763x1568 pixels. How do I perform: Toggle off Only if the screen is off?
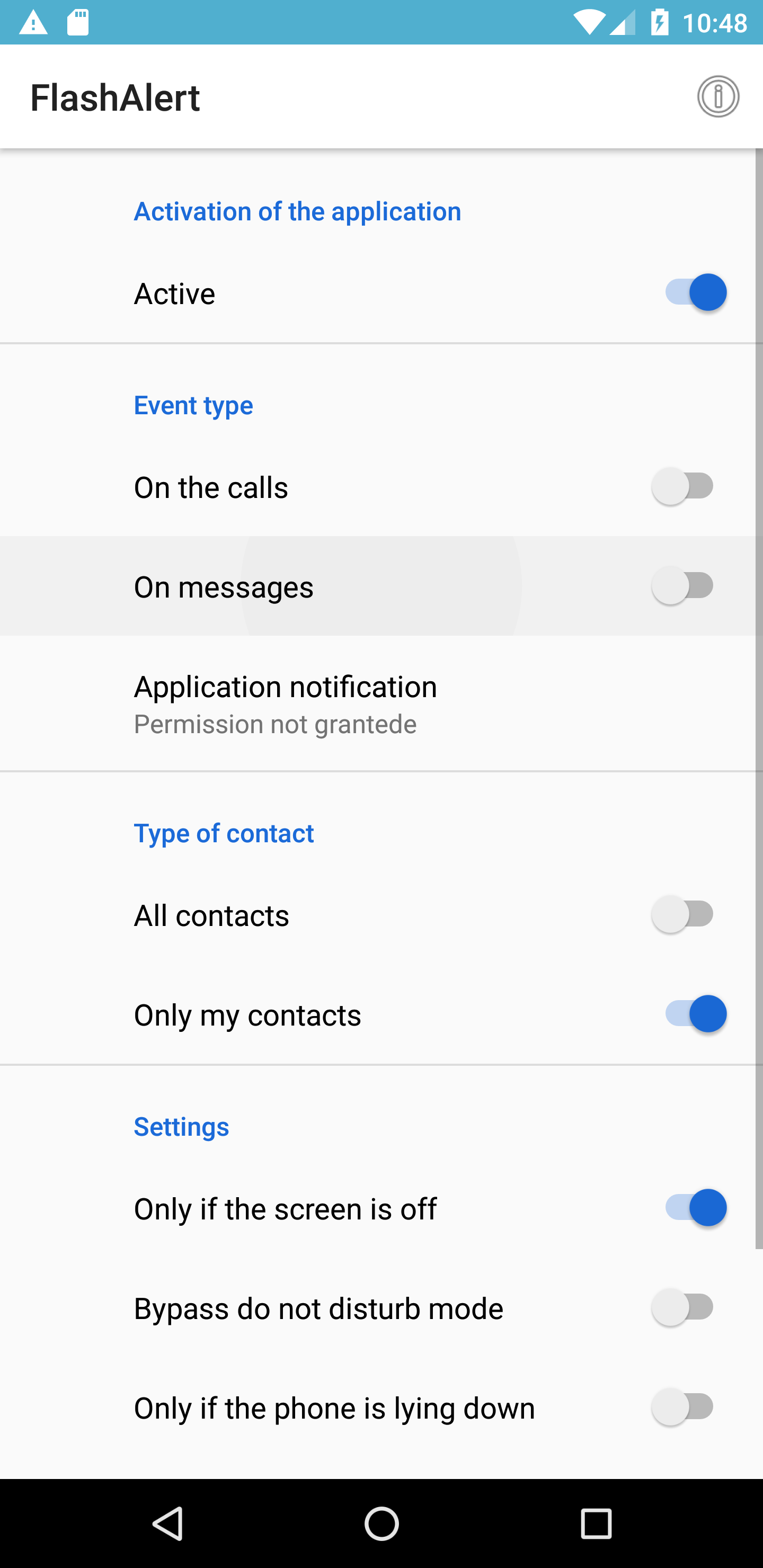pyautogui.click(x=695, y=1208)
